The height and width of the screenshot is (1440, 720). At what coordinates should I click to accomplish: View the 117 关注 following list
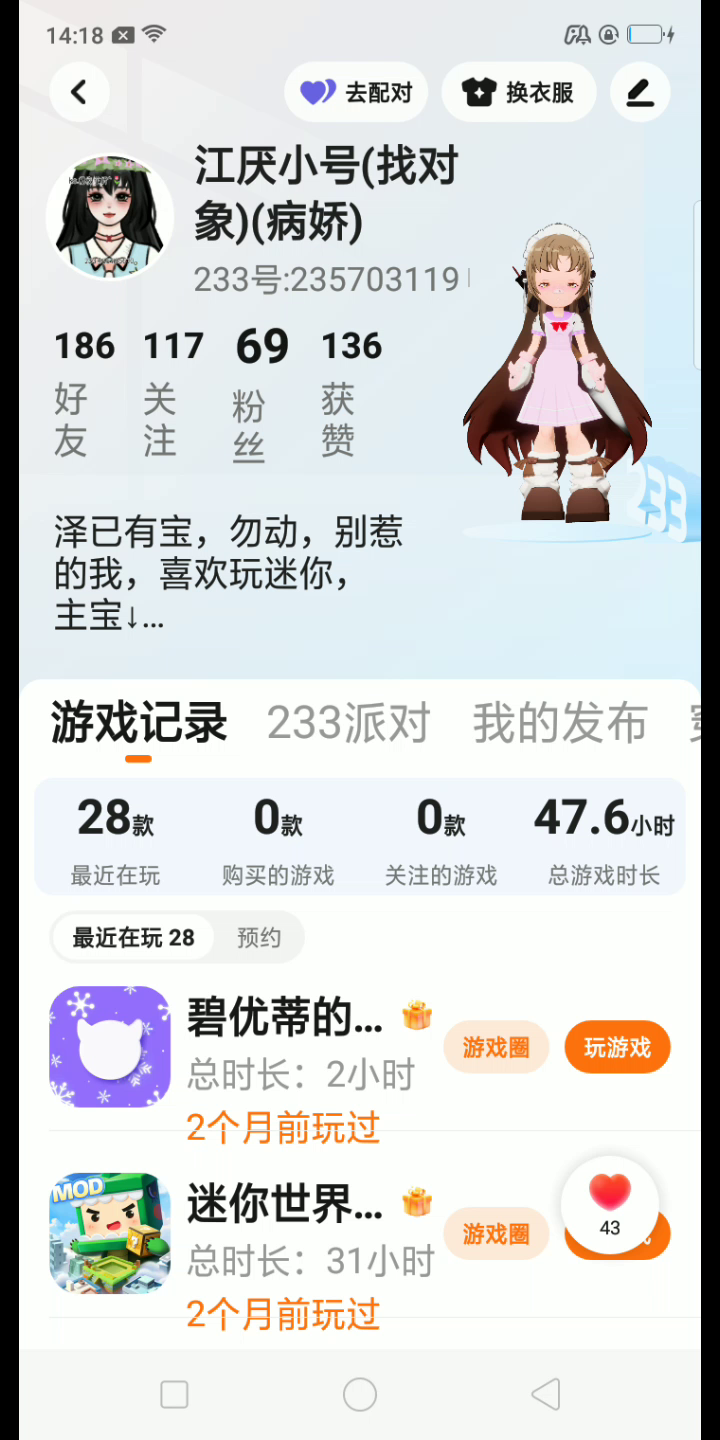coord(172,390)
